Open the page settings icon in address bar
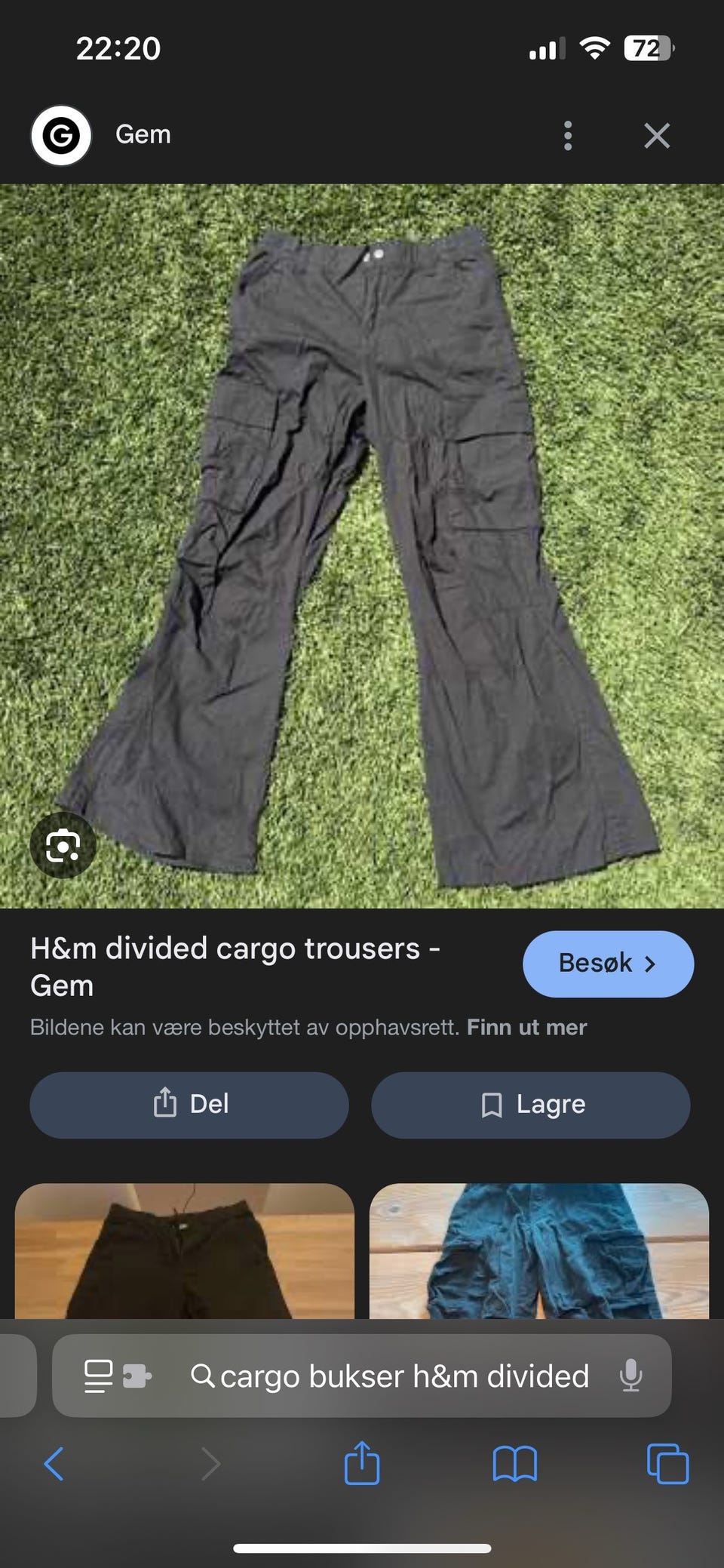Screen dimensions: 724x1568 click(118, 1376)
